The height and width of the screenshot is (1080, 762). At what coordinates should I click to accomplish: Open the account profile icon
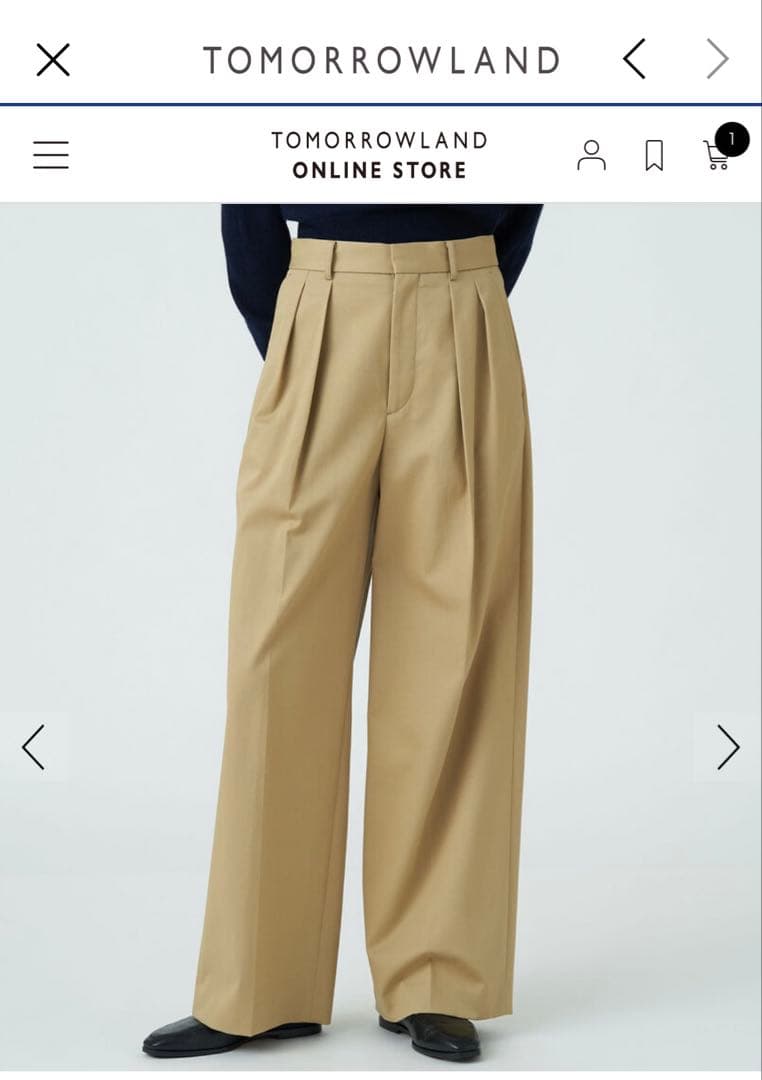tap(591, 155)
